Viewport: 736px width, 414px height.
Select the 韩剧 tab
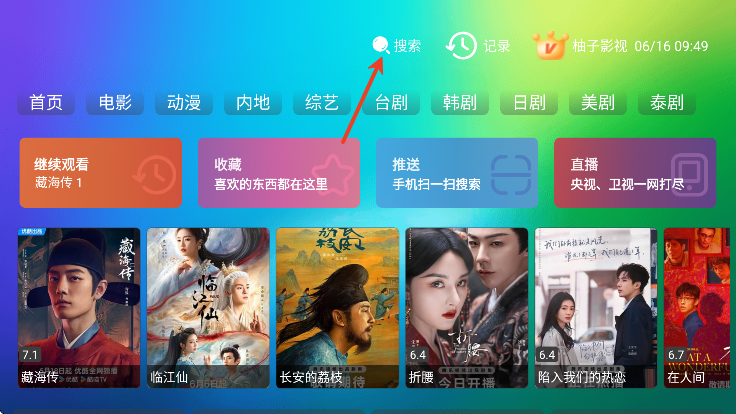point(460,103)
